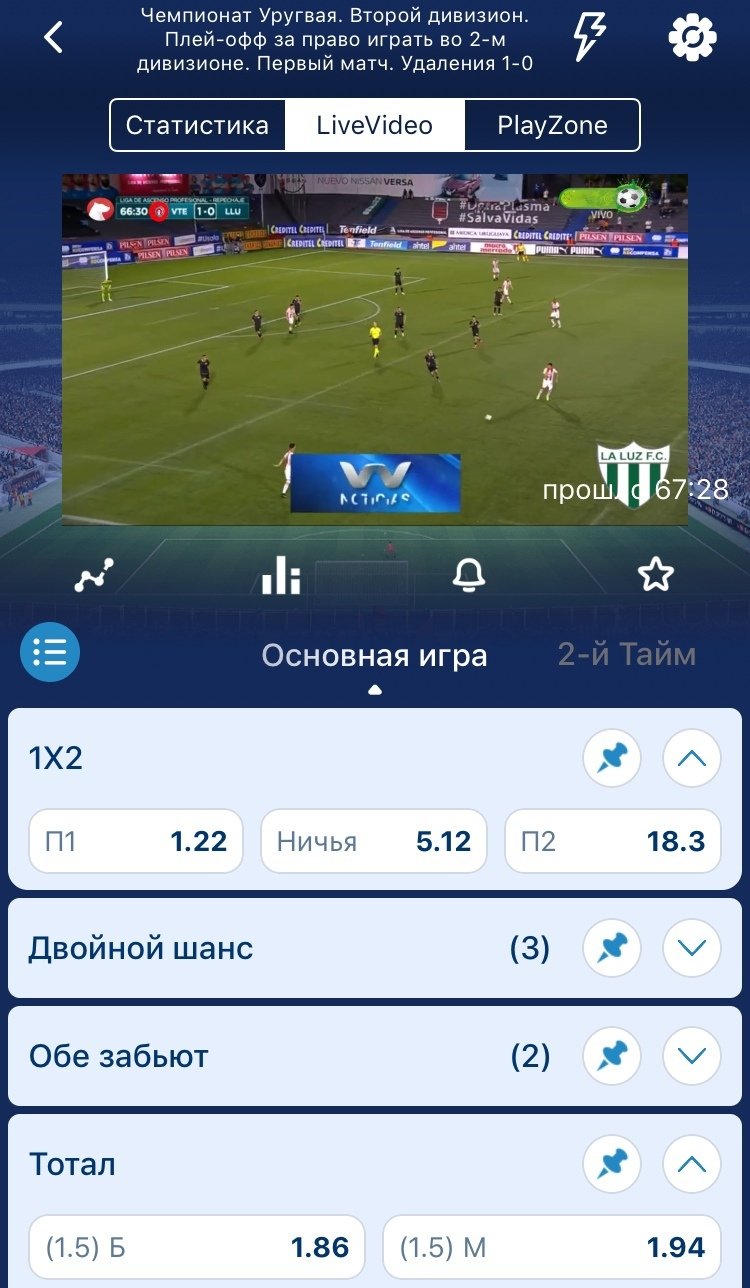Collapse the 1X2 market
The image size is (750, 1288).
pos(692,760)
